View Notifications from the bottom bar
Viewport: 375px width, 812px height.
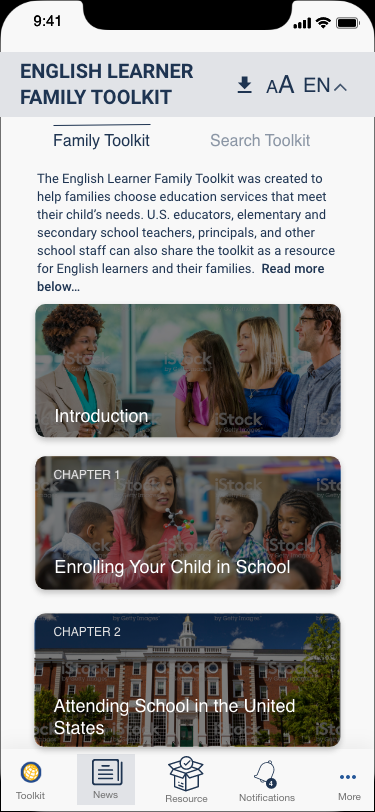point(267,781)
